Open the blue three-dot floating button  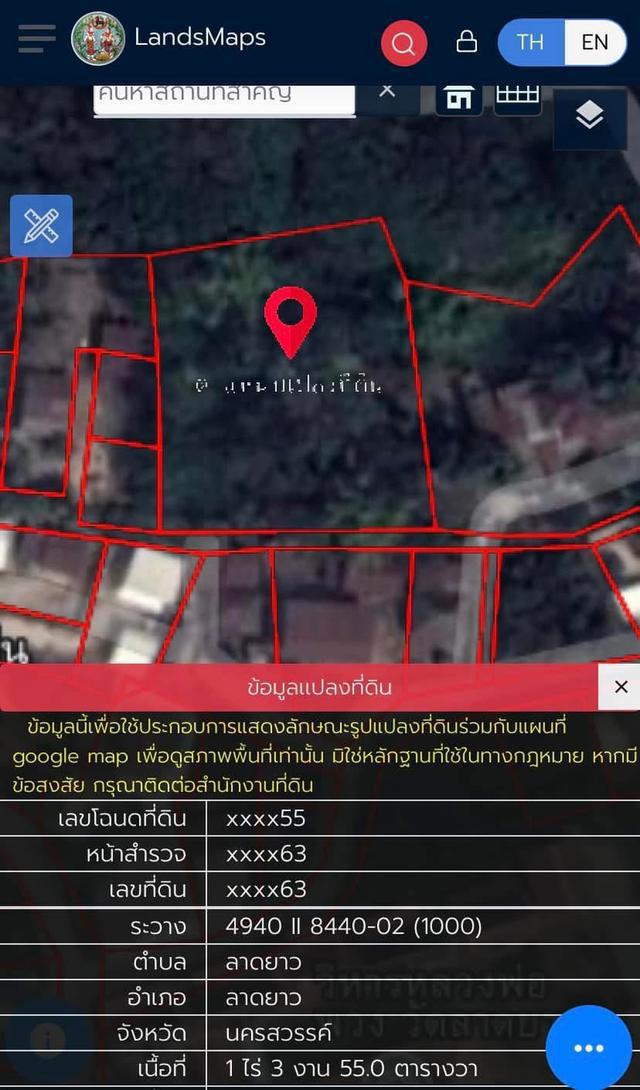589,1048
